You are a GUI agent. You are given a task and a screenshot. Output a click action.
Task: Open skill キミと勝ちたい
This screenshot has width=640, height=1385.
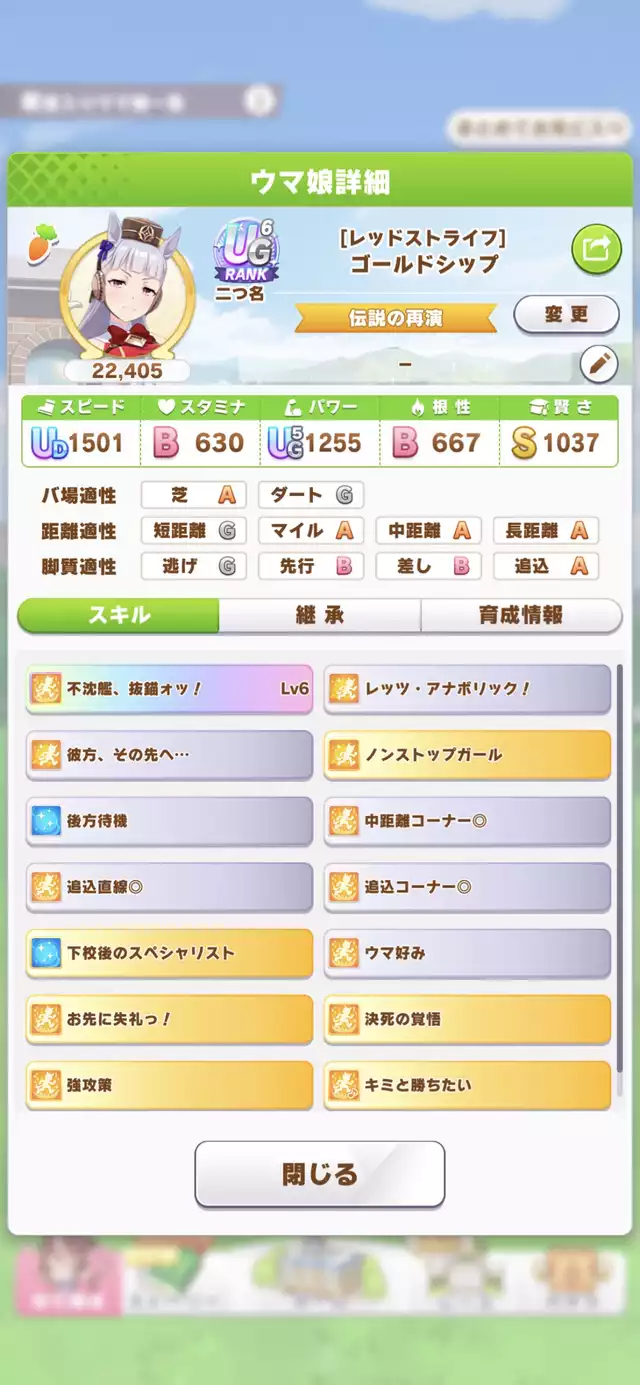pos(467,1085)
